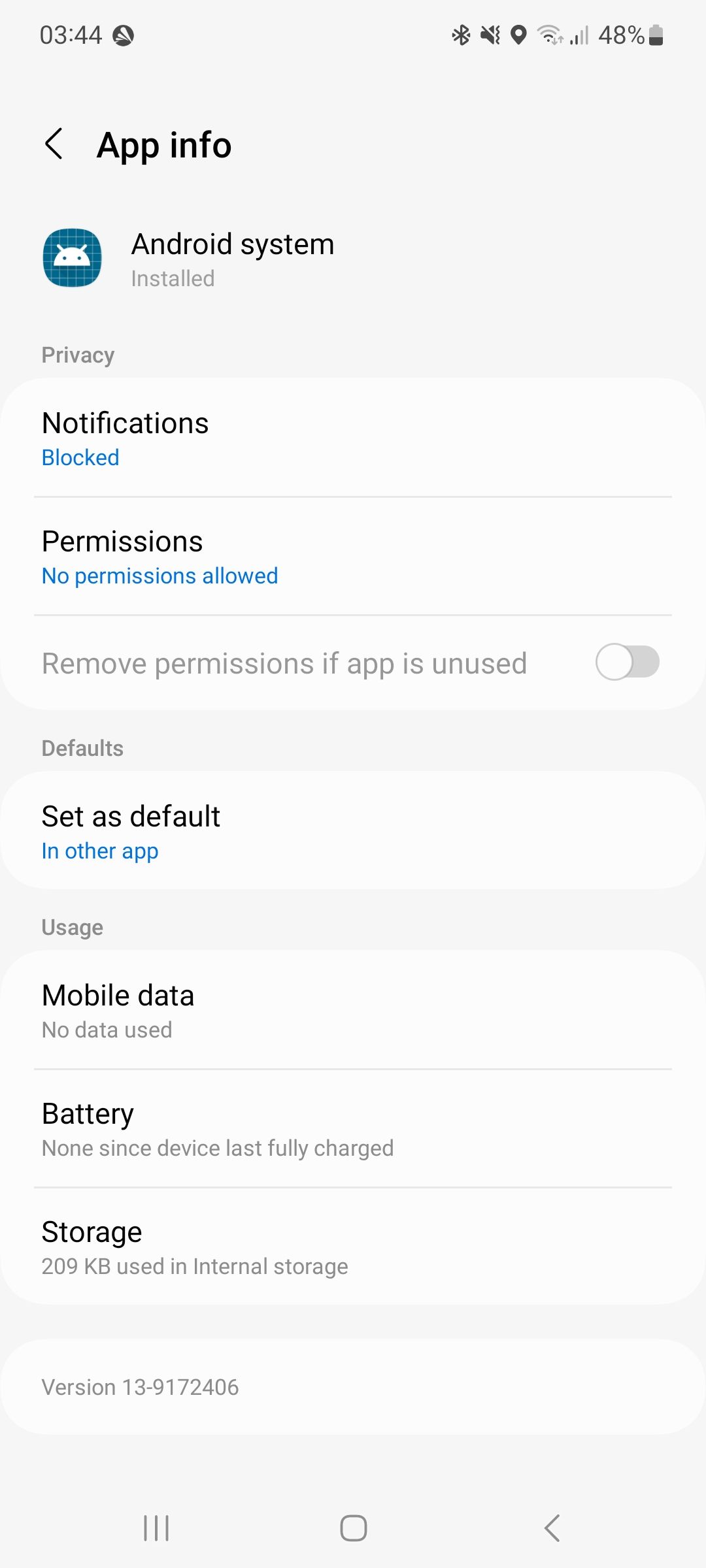Viewport: 706px width, 1568px height.
Task: Enable Remove permissions if app is unused
Action: tap(627, 662)
